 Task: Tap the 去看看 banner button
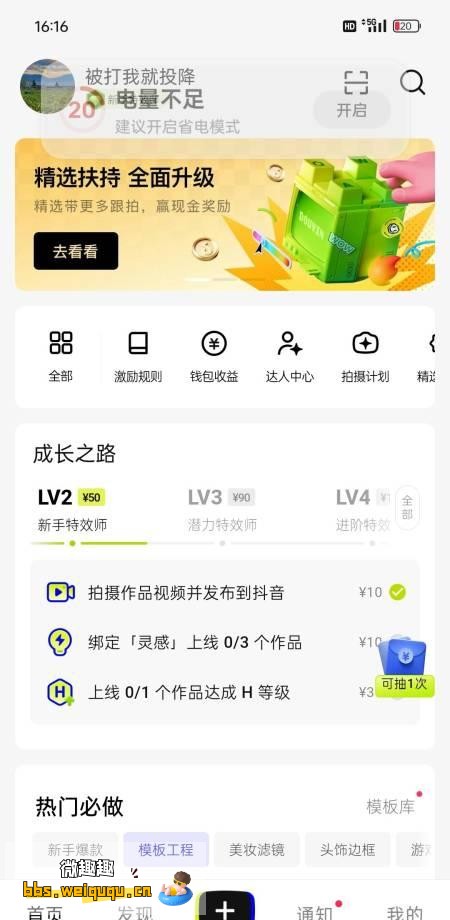(76, 251)
